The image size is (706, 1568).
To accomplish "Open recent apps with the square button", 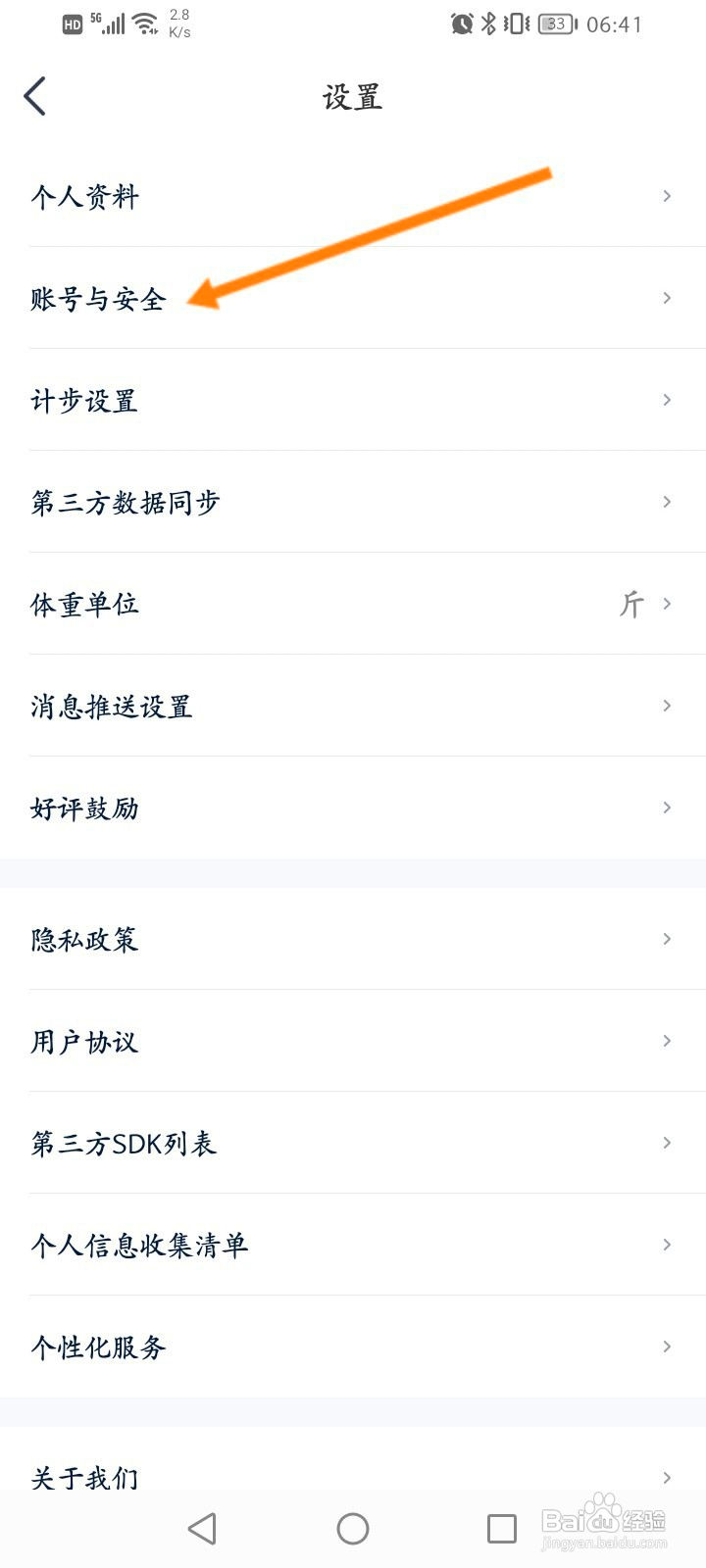I will [x=502, y=1529].
